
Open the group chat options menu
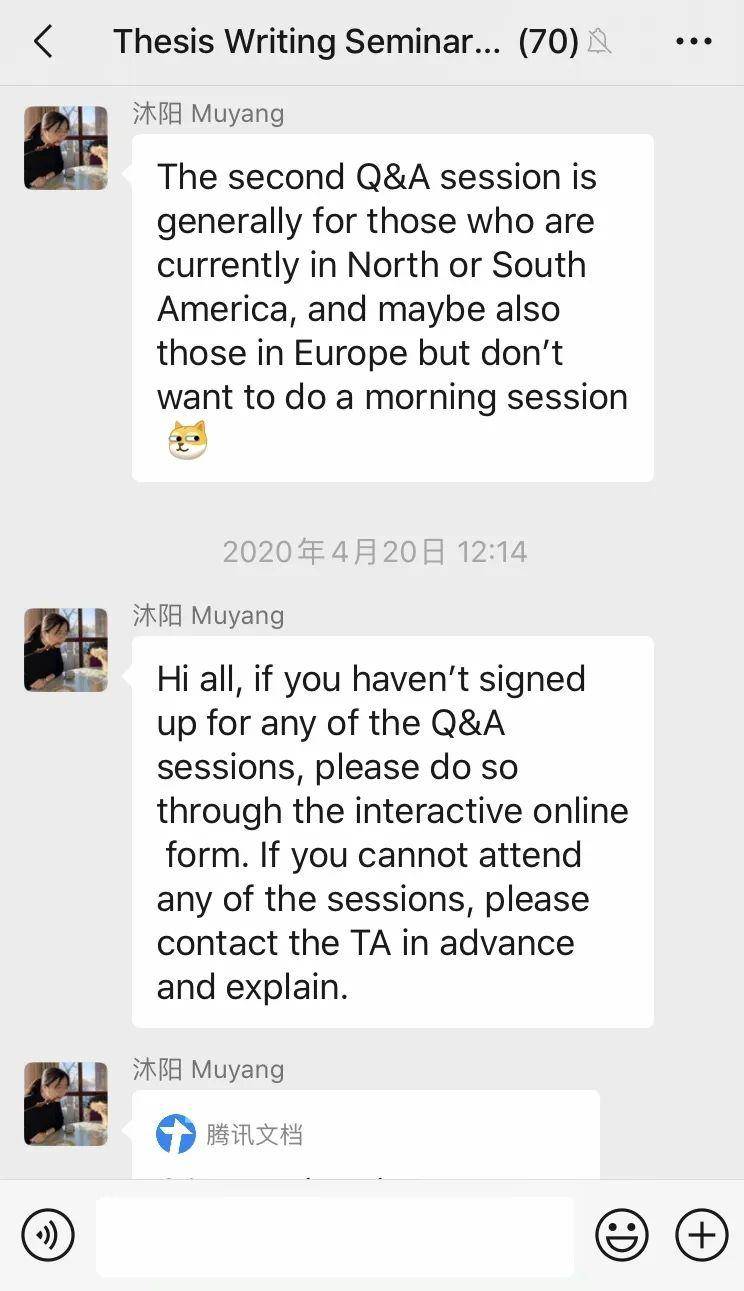[x=693, y=42]
